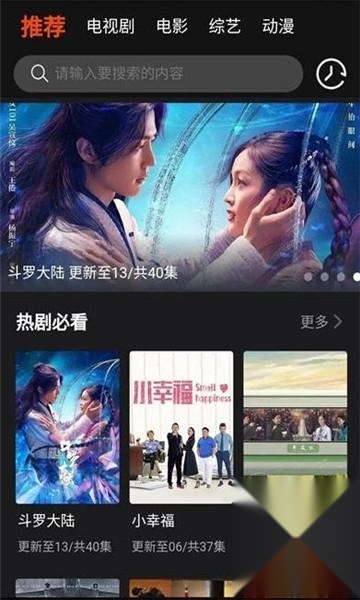Open the 斗罗大陆 featured banner
Viewport: 360px width, 600px height.
pos(180,197)
